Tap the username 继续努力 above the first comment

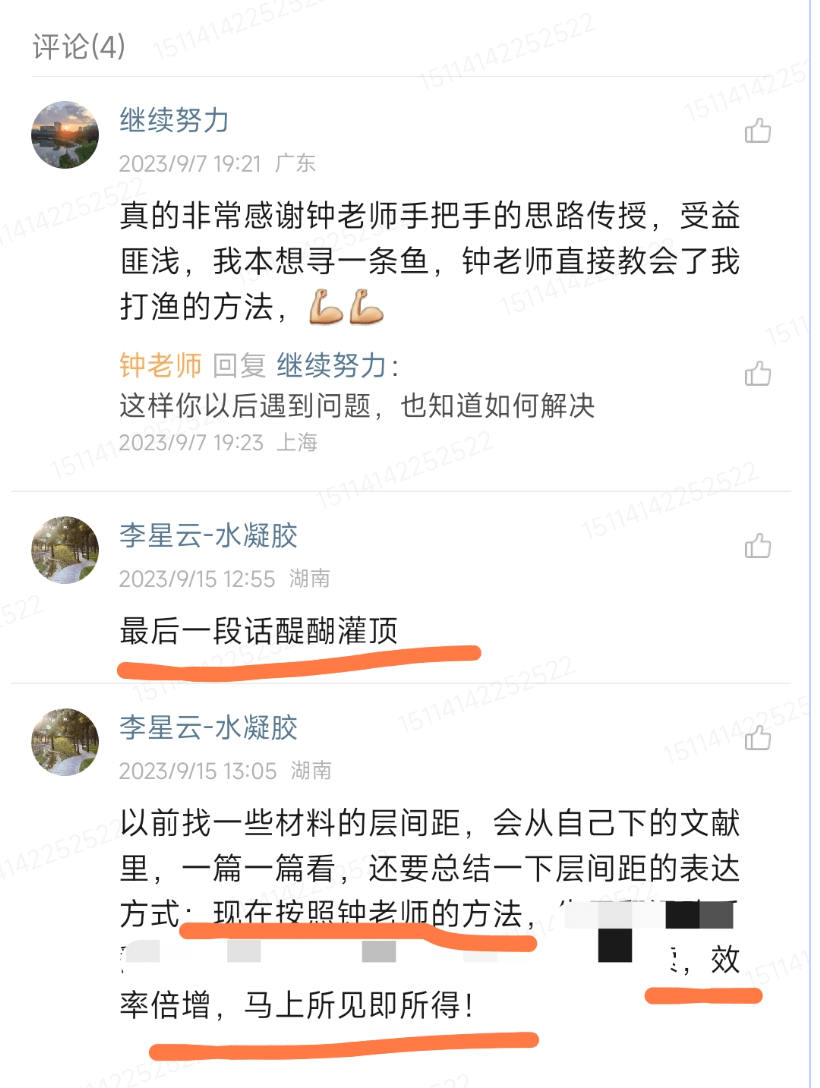174,121
